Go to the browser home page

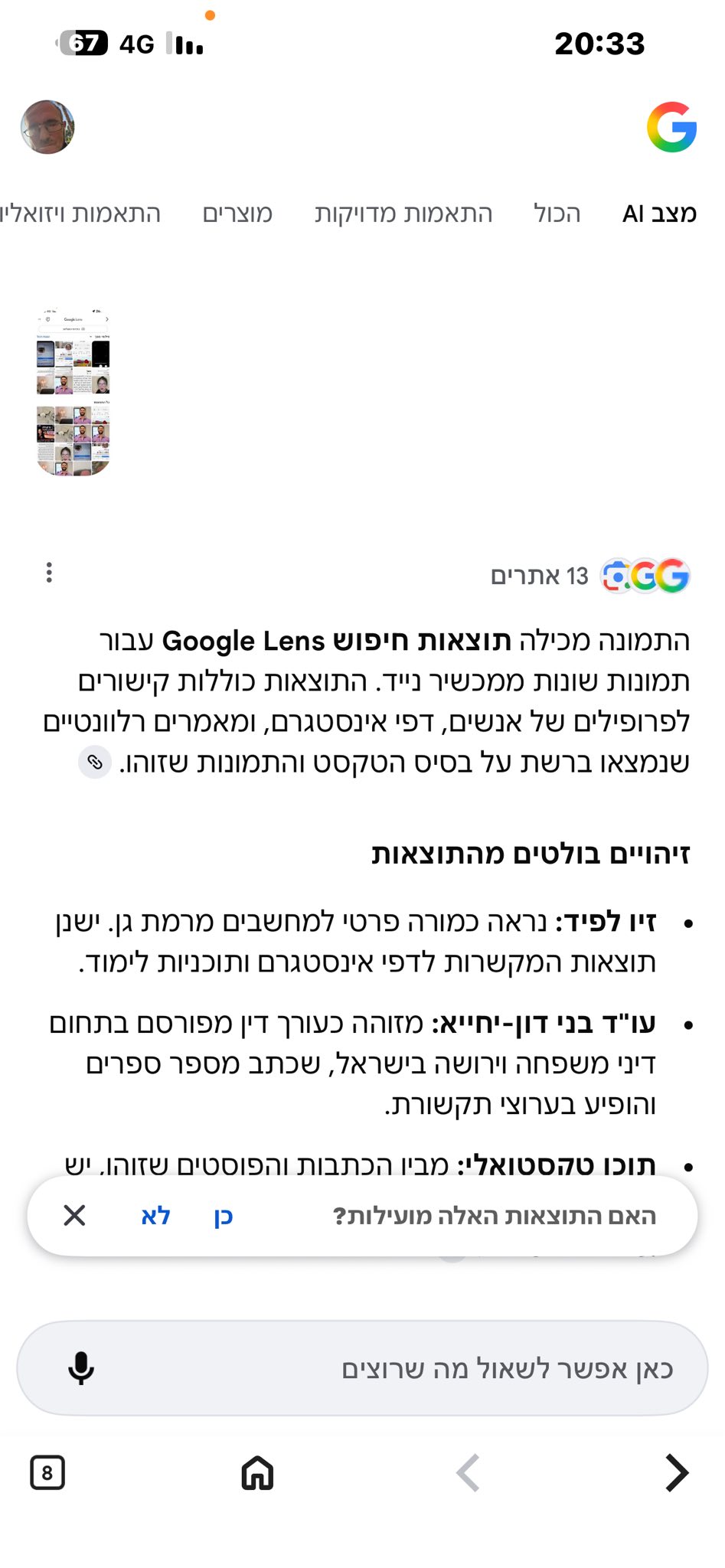pos(257,1473)
